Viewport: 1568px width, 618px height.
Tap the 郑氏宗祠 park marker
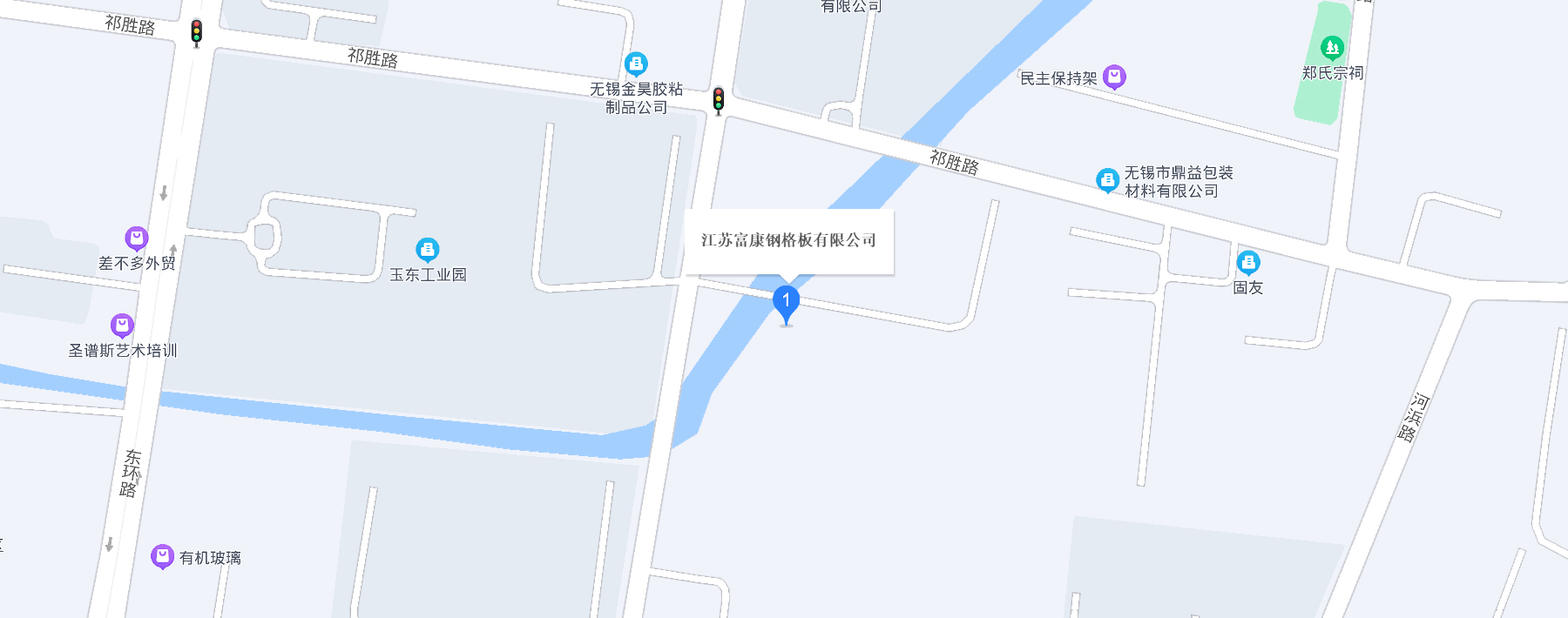coord(1331,48)
